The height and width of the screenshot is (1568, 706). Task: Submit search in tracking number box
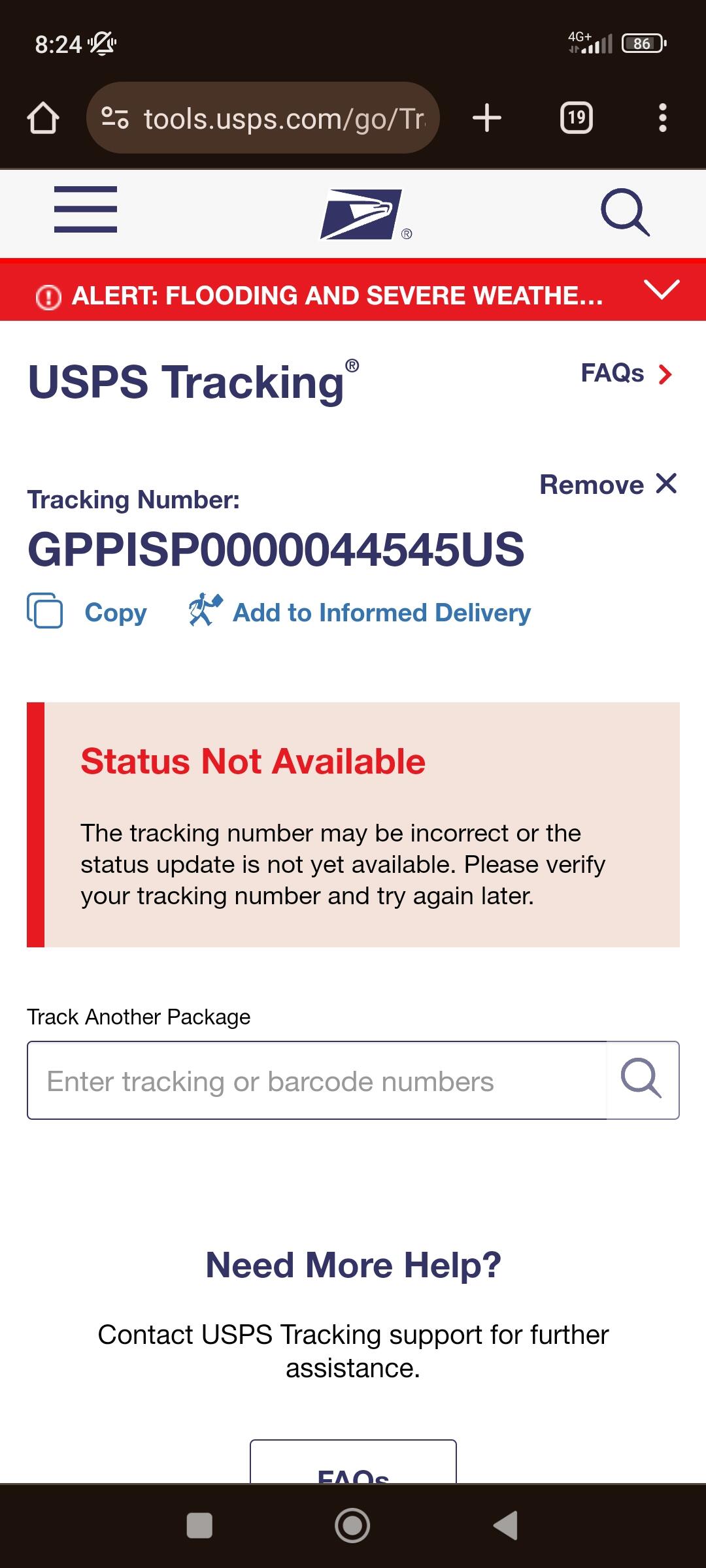pyautogui.click(x=642, y=1080)
